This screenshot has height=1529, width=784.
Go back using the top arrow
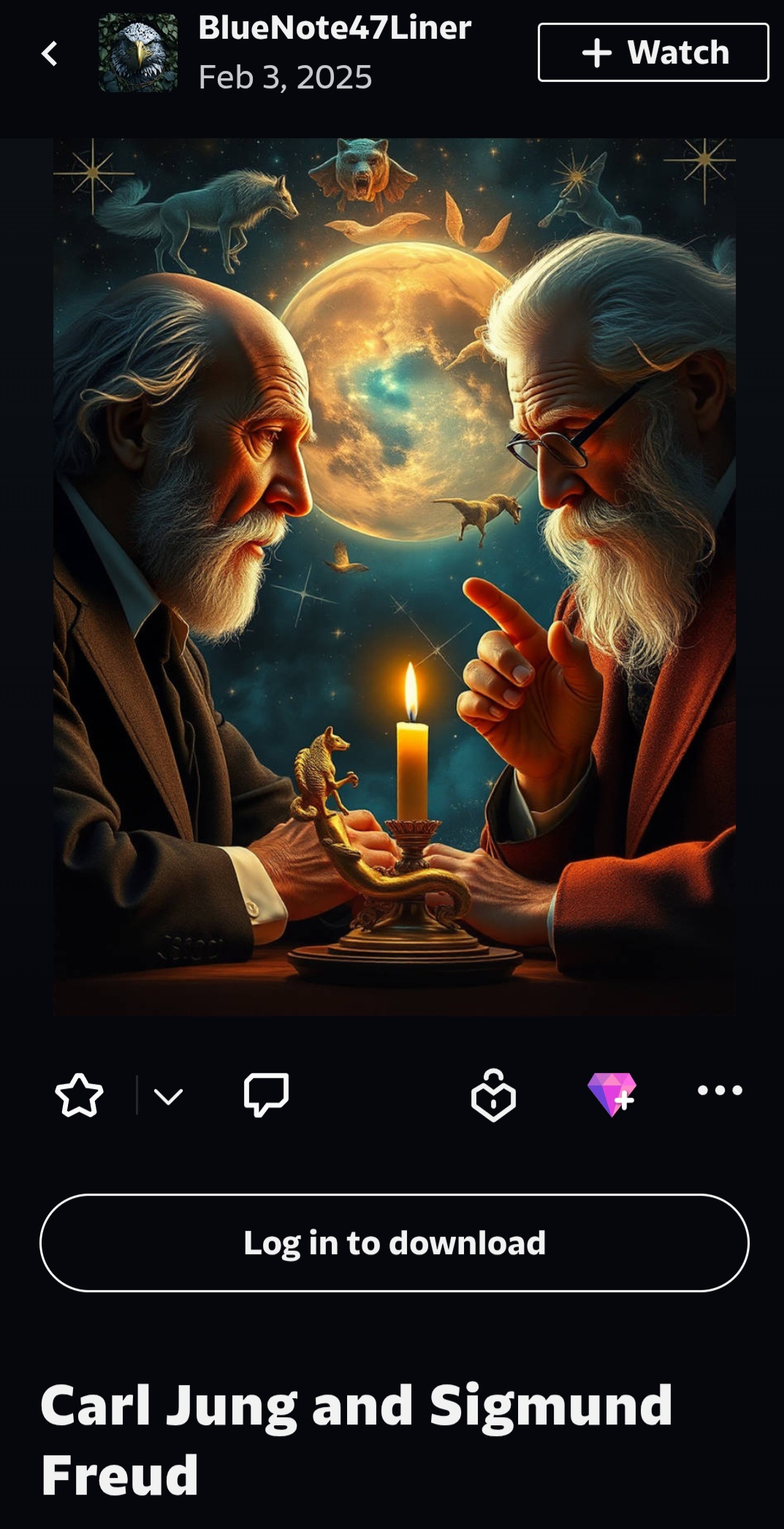(50, 53)
